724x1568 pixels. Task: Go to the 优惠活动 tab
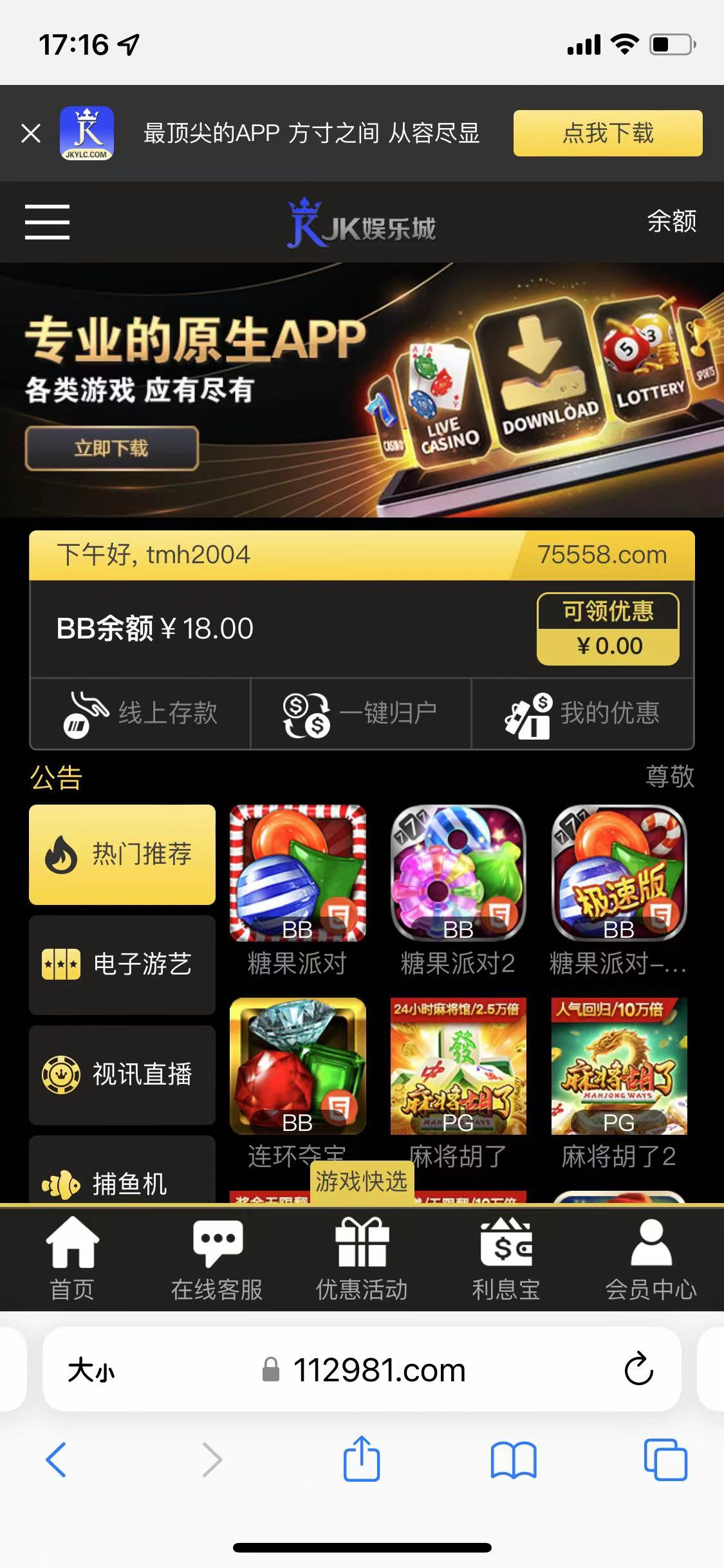(x=362, y=1260)
